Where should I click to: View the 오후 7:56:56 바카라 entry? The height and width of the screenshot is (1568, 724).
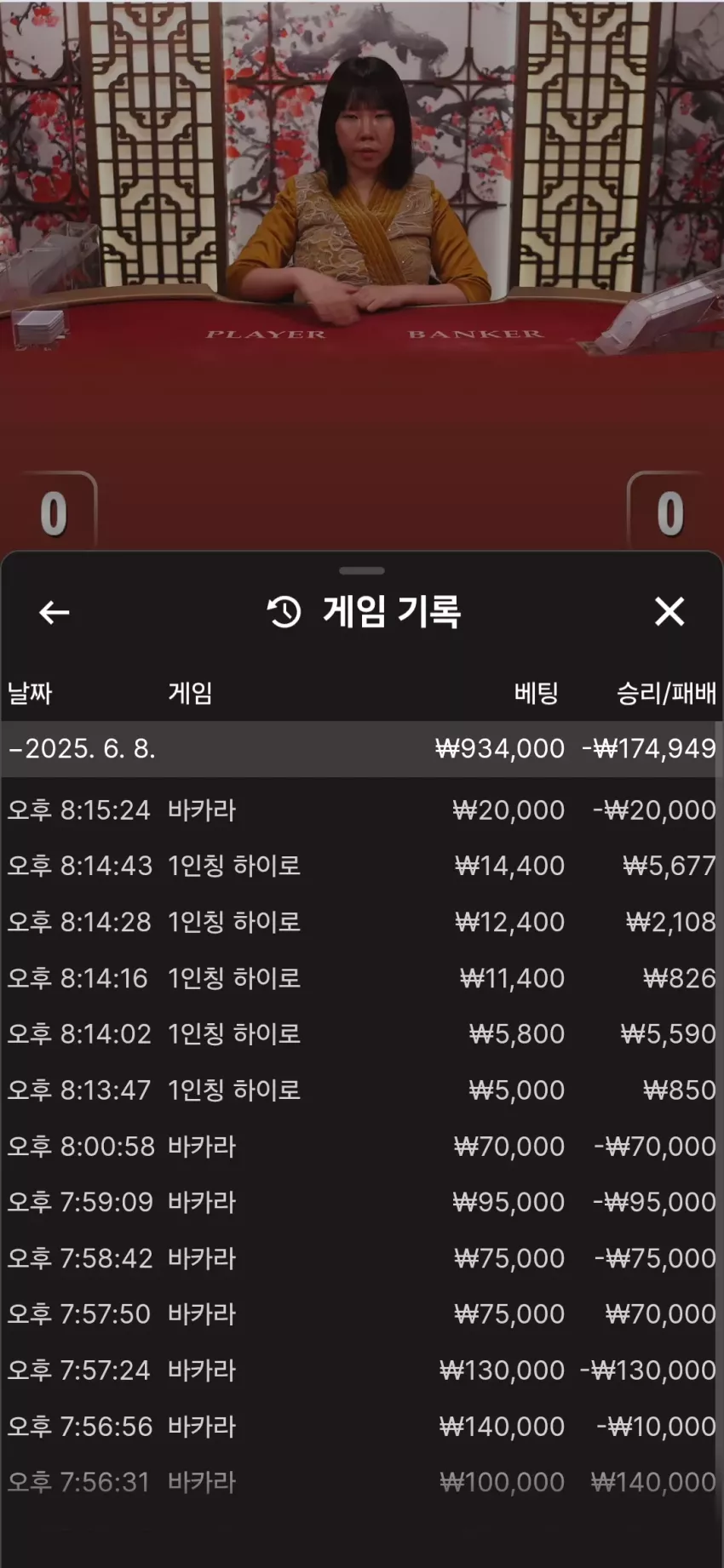click(x=362, y=1426)
